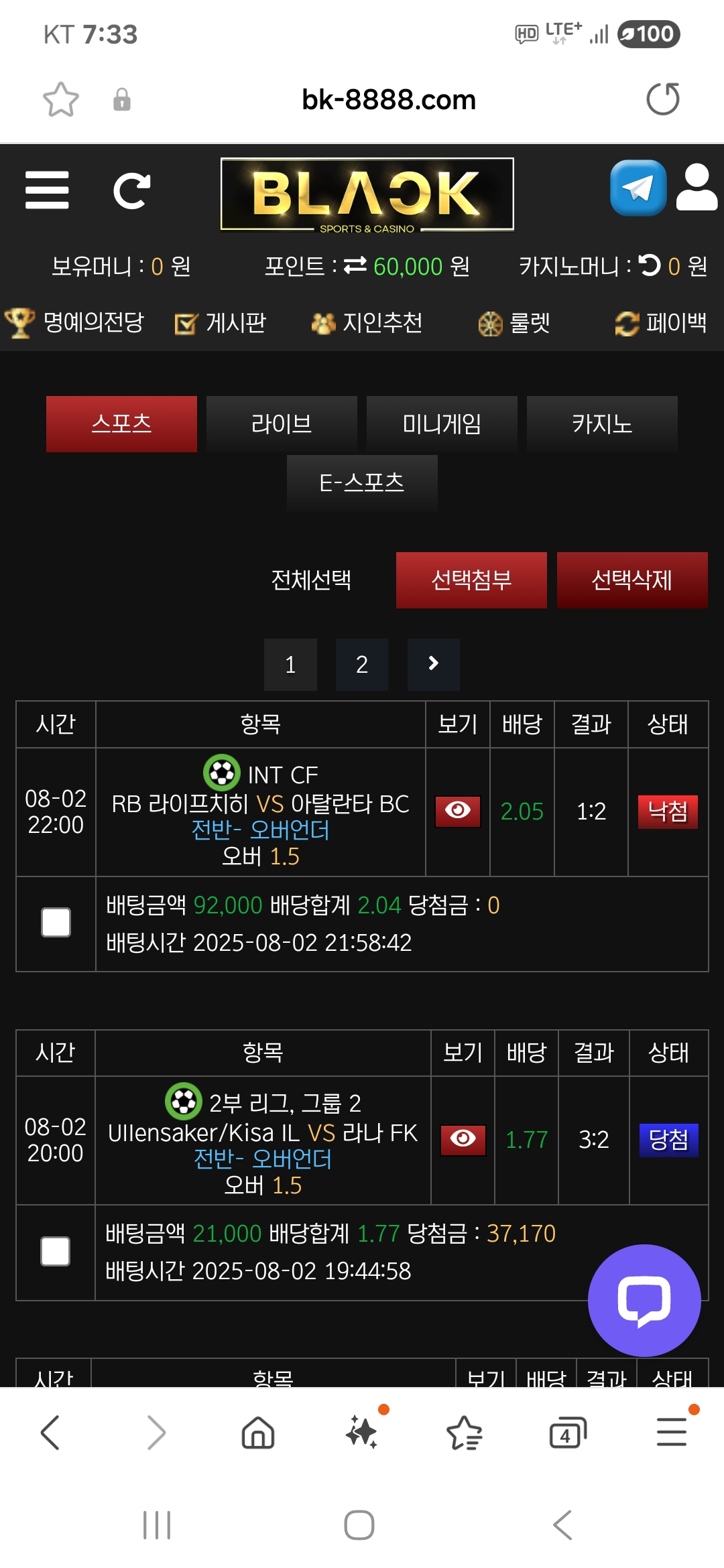Image resolution: width=724 pixels, height=1568 pixels.
Task: Check the checkbox for the 92,000 bet
Action: click(55, 921)
